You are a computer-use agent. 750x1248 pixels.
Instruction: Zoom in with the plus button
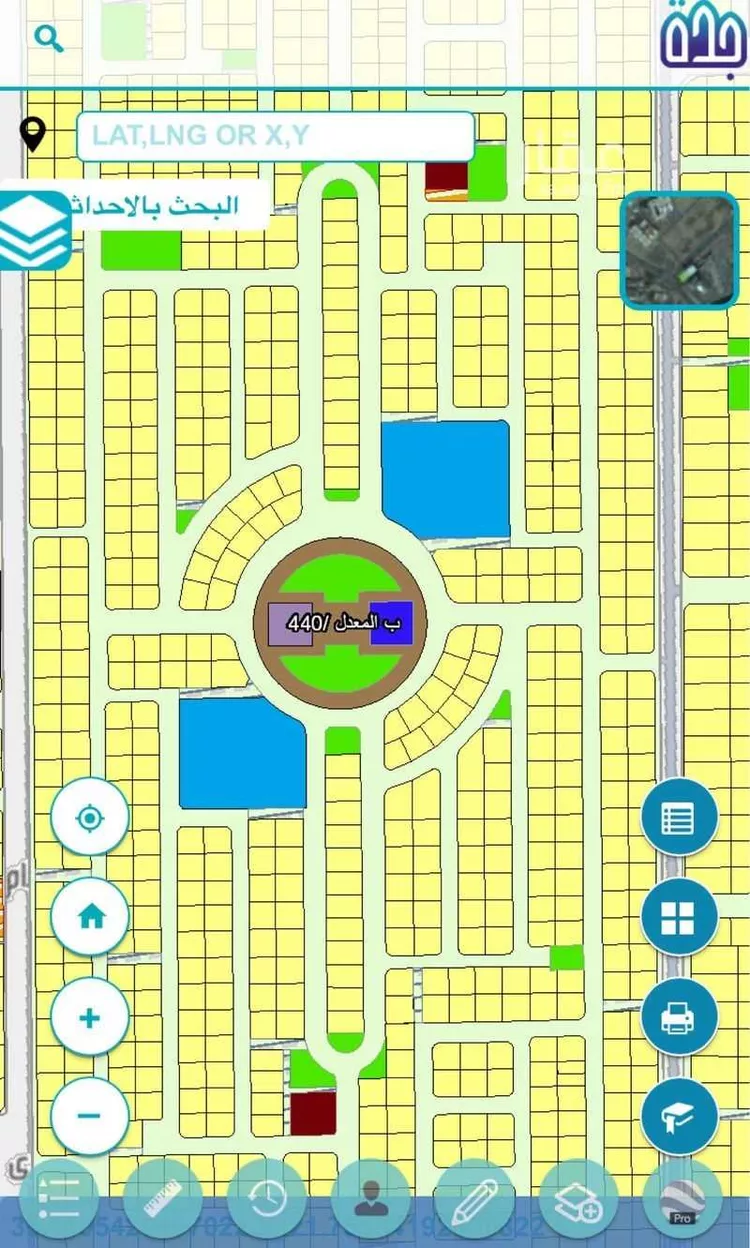pos(90,1017)
